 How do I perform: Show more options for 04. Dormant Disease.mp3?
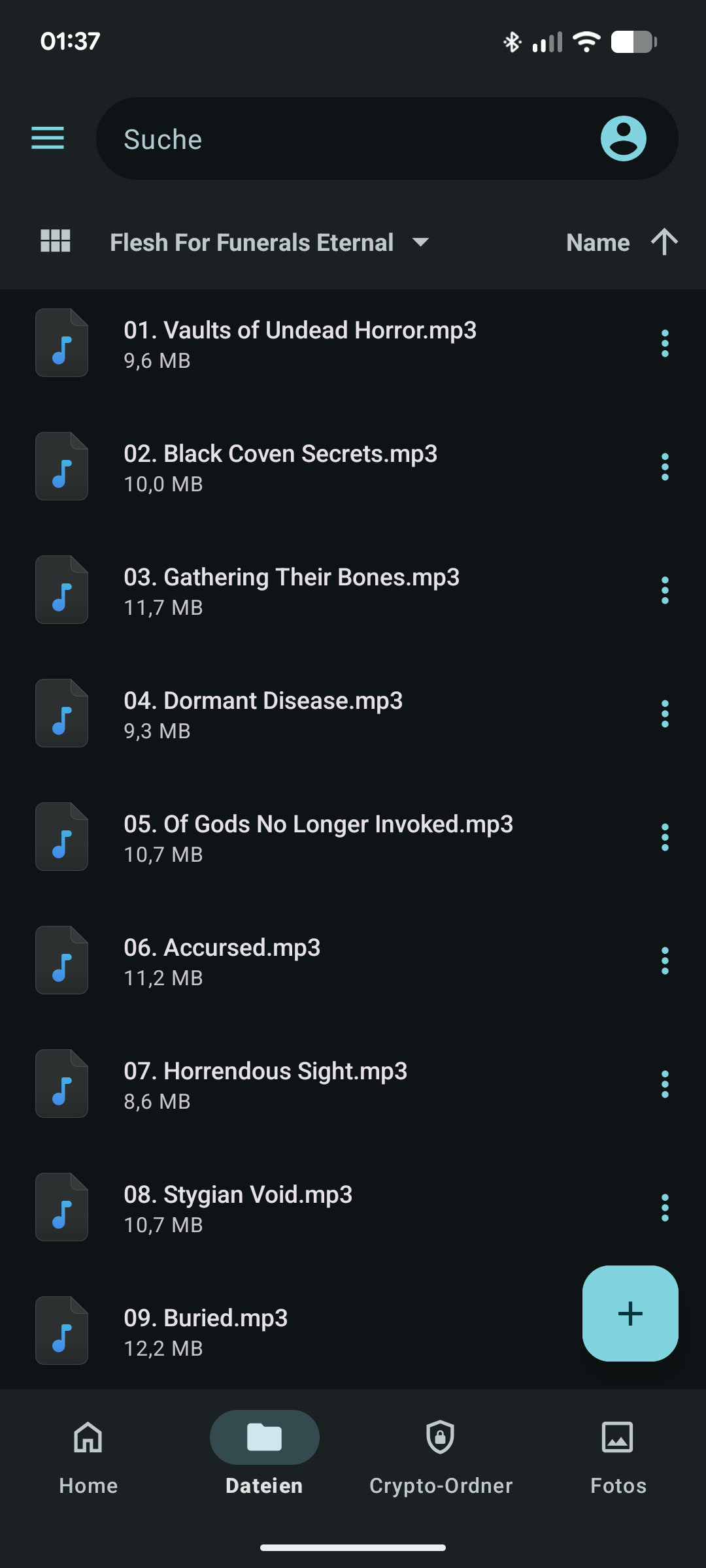pos(665,714)
